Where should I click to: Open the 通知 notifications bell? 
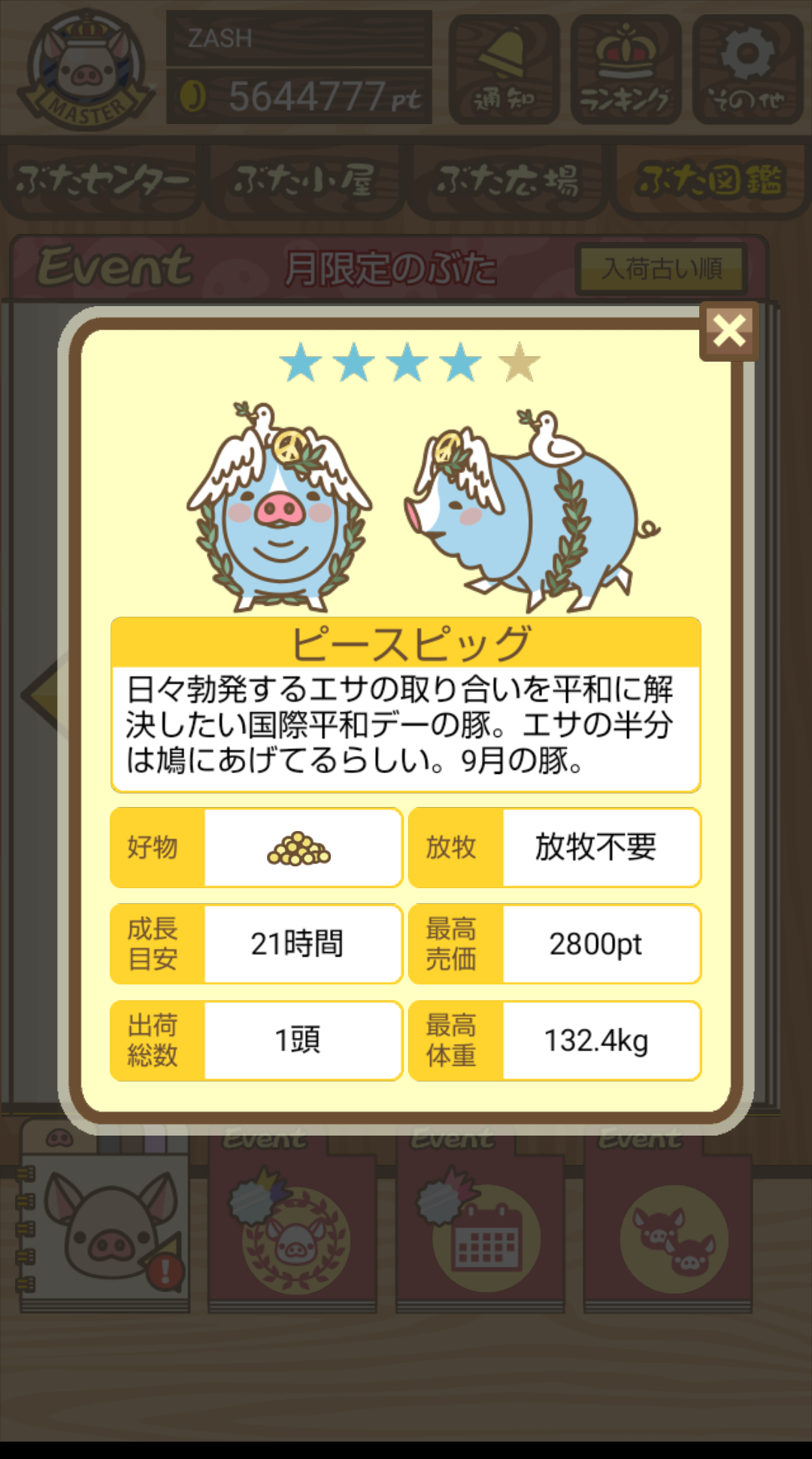[x=504, y=69]
